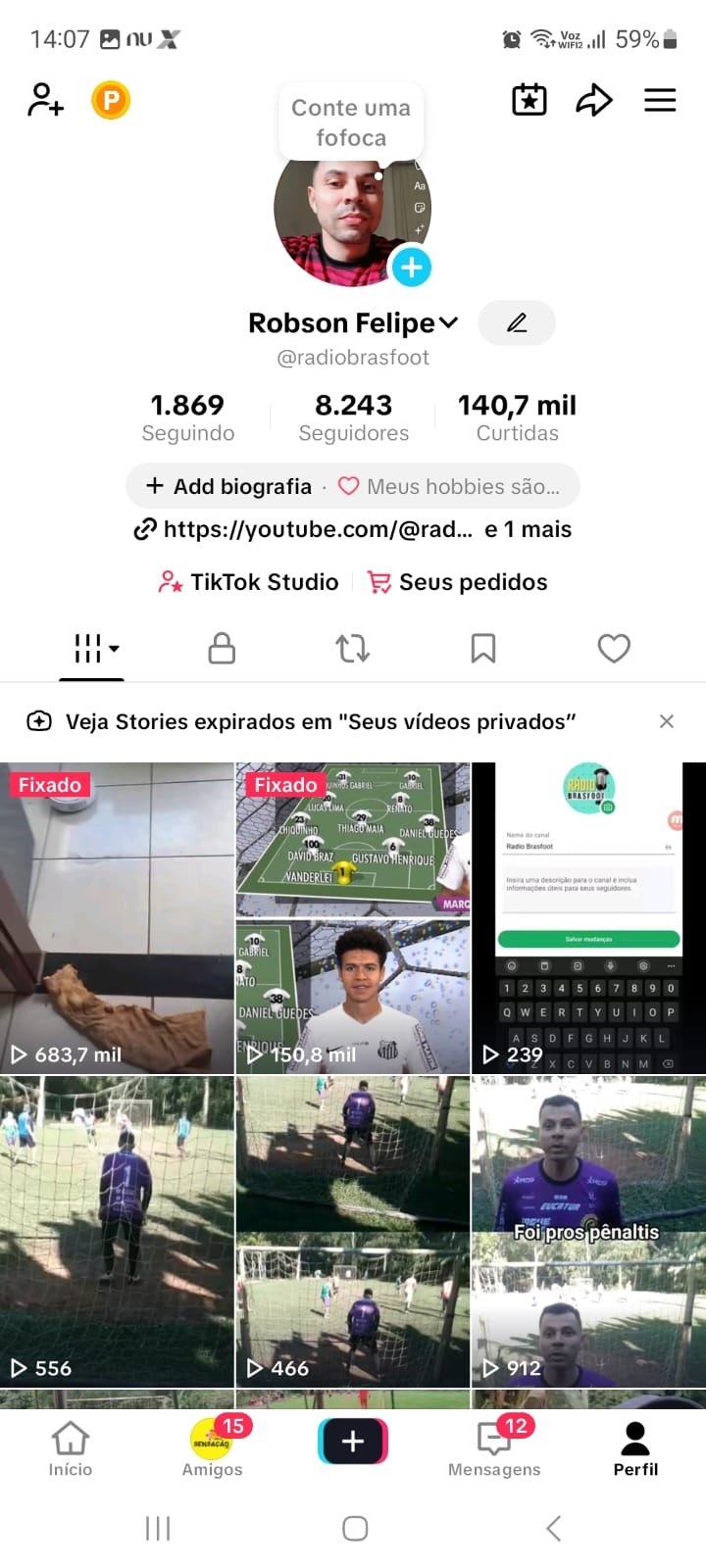Share the profile via arrow icon

[x=593, y=100]
